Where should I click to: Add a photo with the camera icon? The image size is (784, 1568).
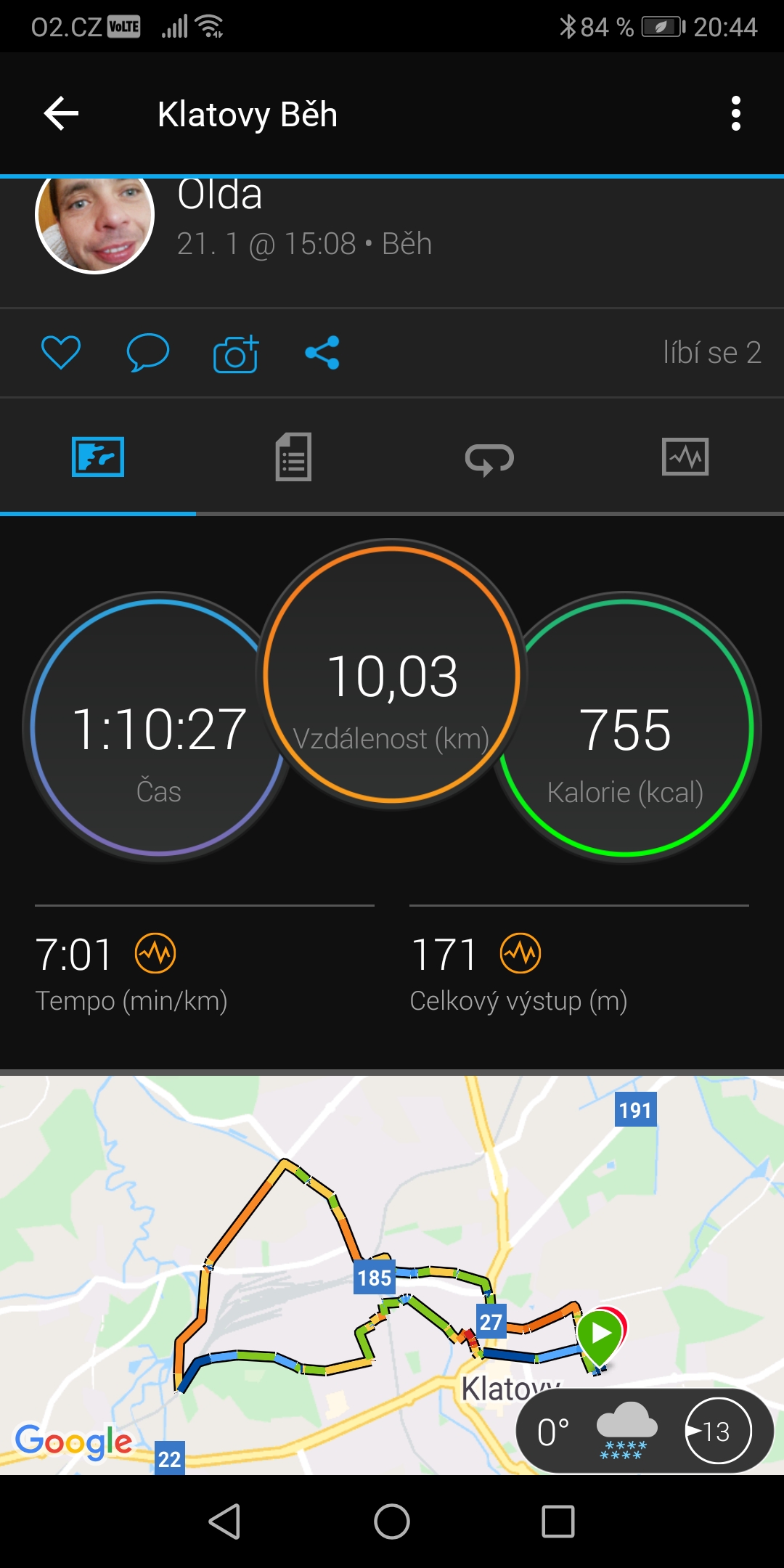coord(236,354)
